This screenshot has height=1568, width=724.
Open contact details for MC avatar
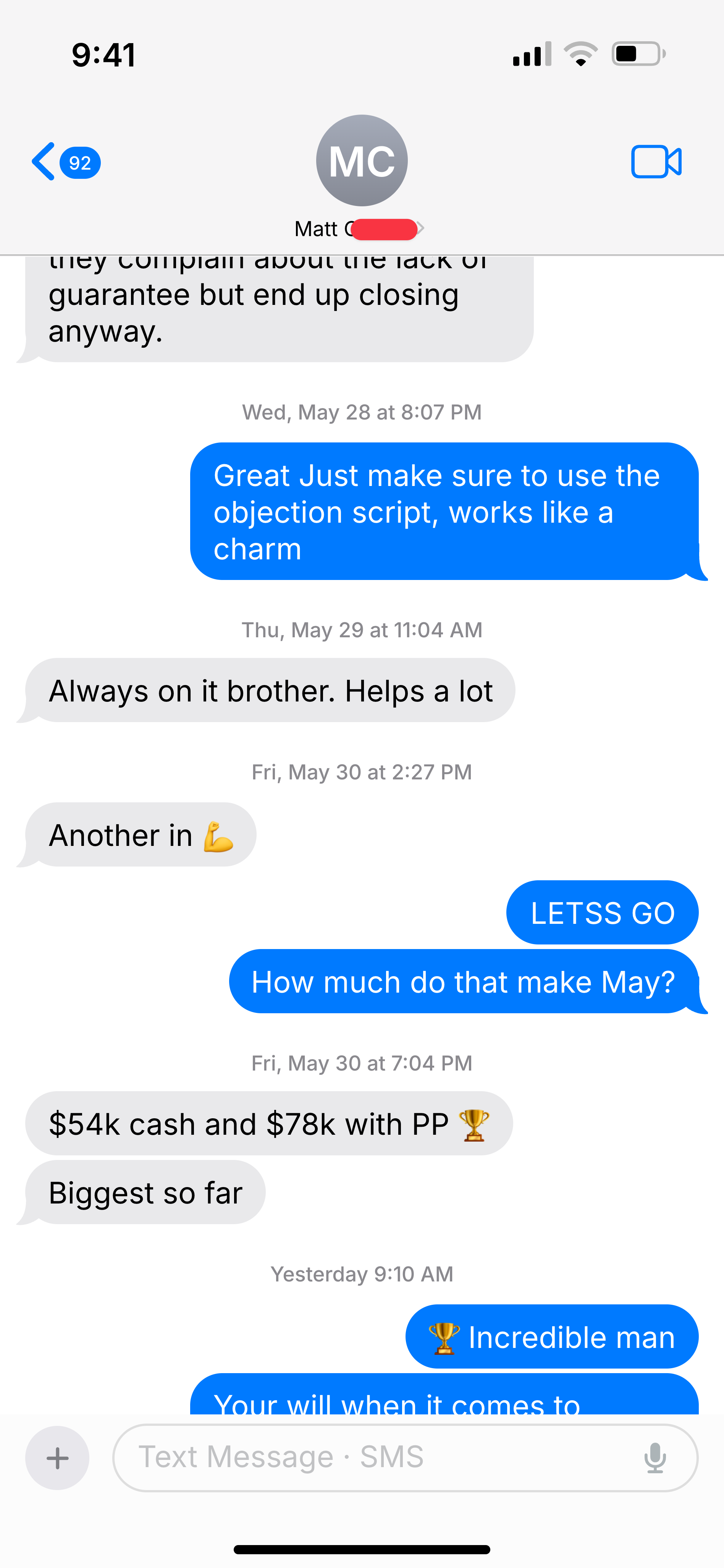[362, 161]
